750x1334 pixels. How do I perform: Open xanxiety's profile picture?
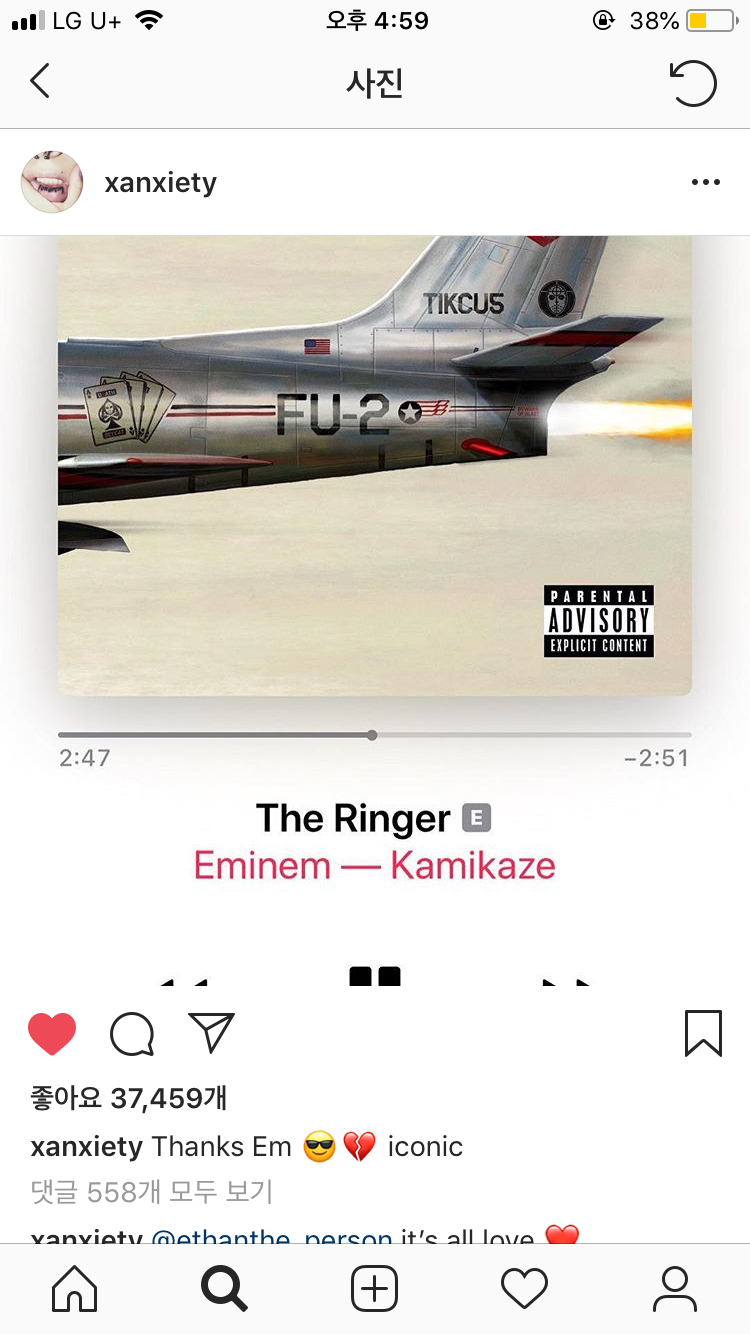click(x=51, y=183)
